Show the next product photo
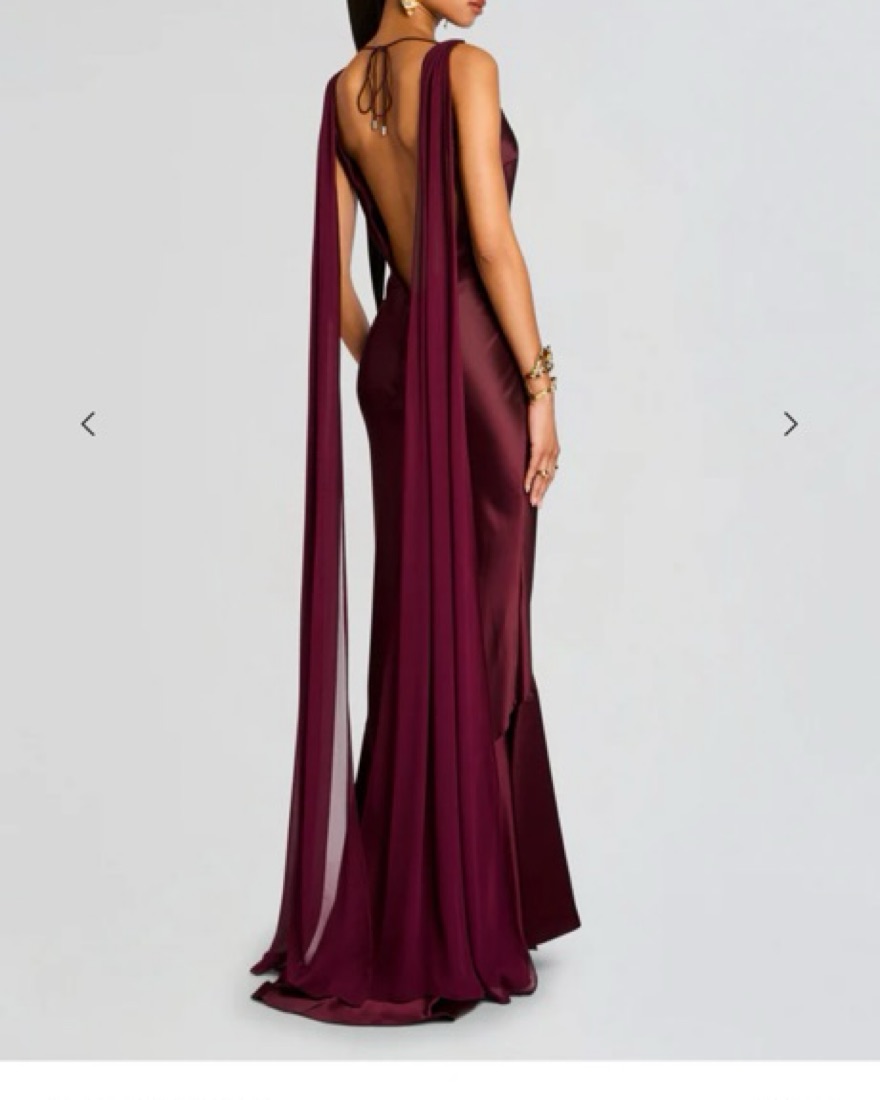The image size is (880, 1100). tap(790, 424)
